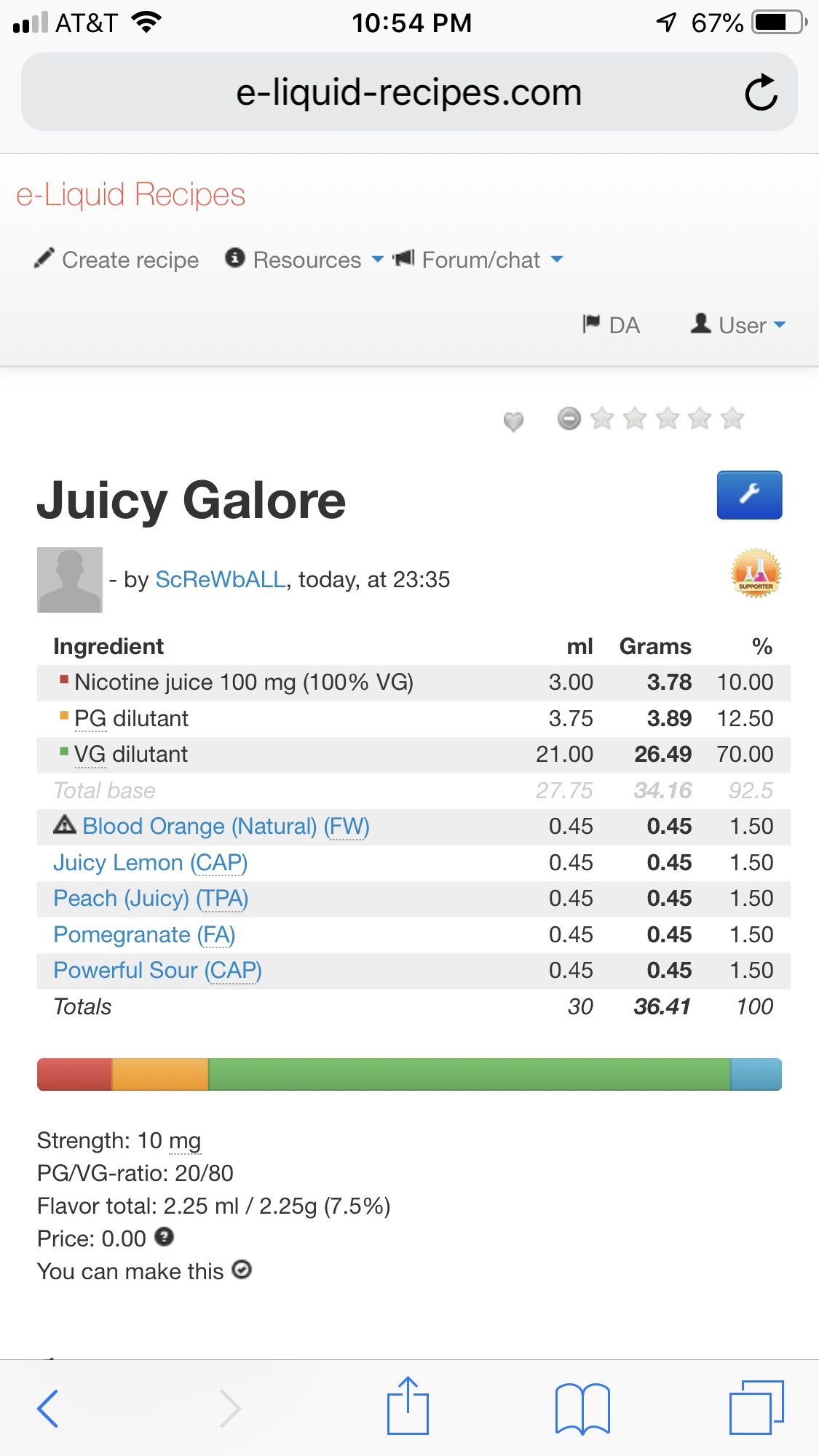Open the blue wrench tools button

749,495
